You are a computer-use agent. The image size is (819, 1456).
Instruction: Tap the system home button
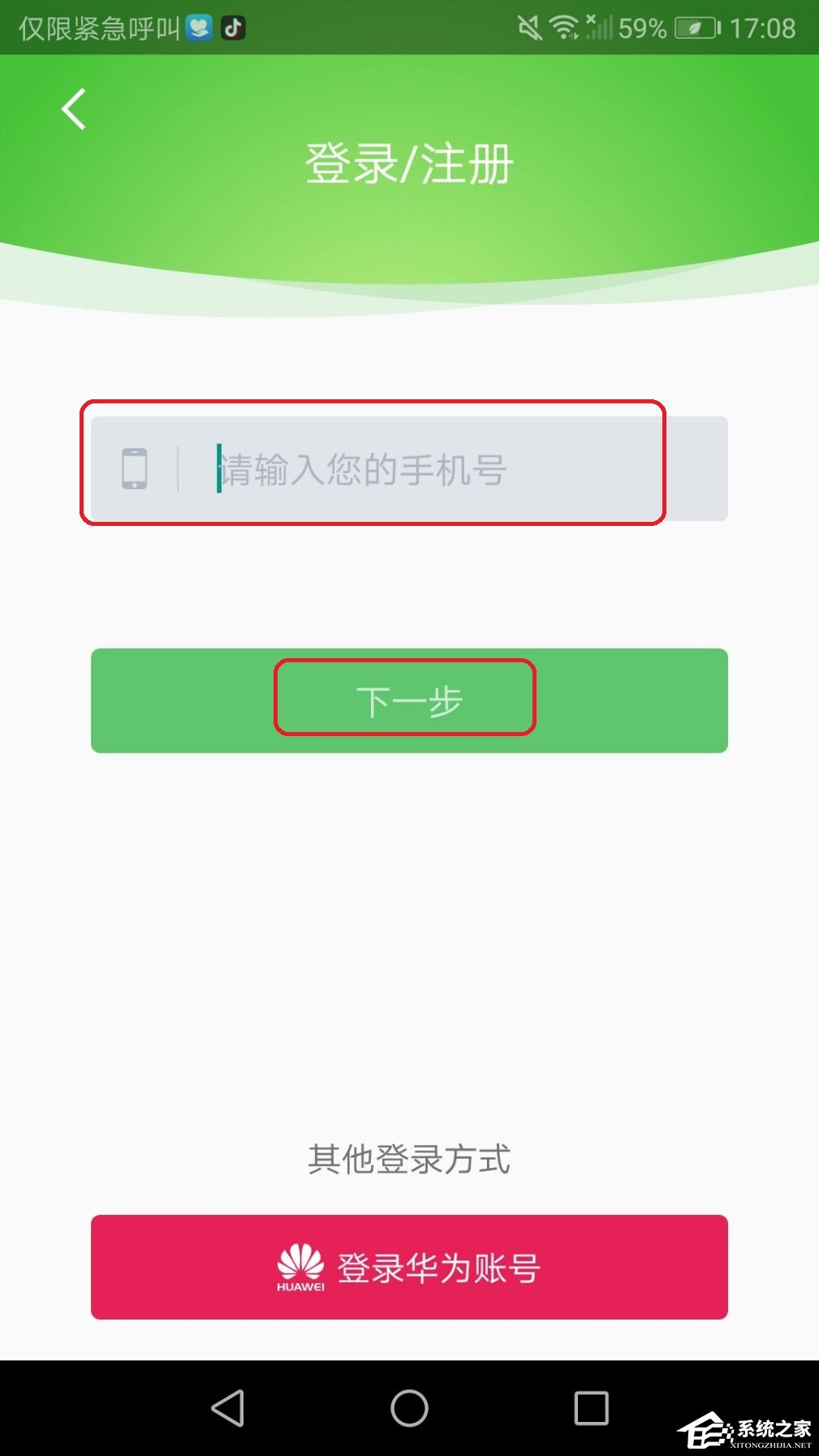click(409, 1408)
